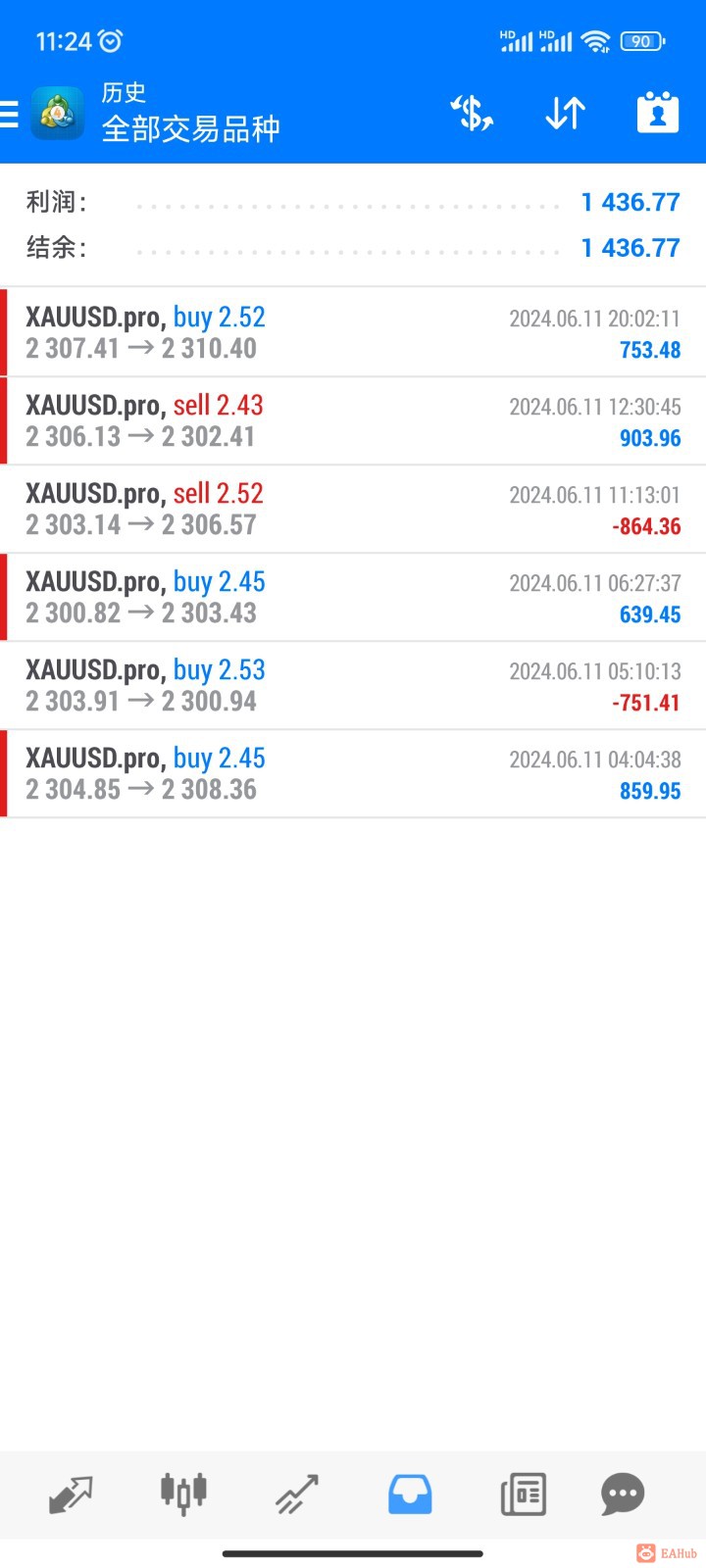Switch to the Quotes tab
Screen dimensions: 706x1568
(x=71, y=1494)
